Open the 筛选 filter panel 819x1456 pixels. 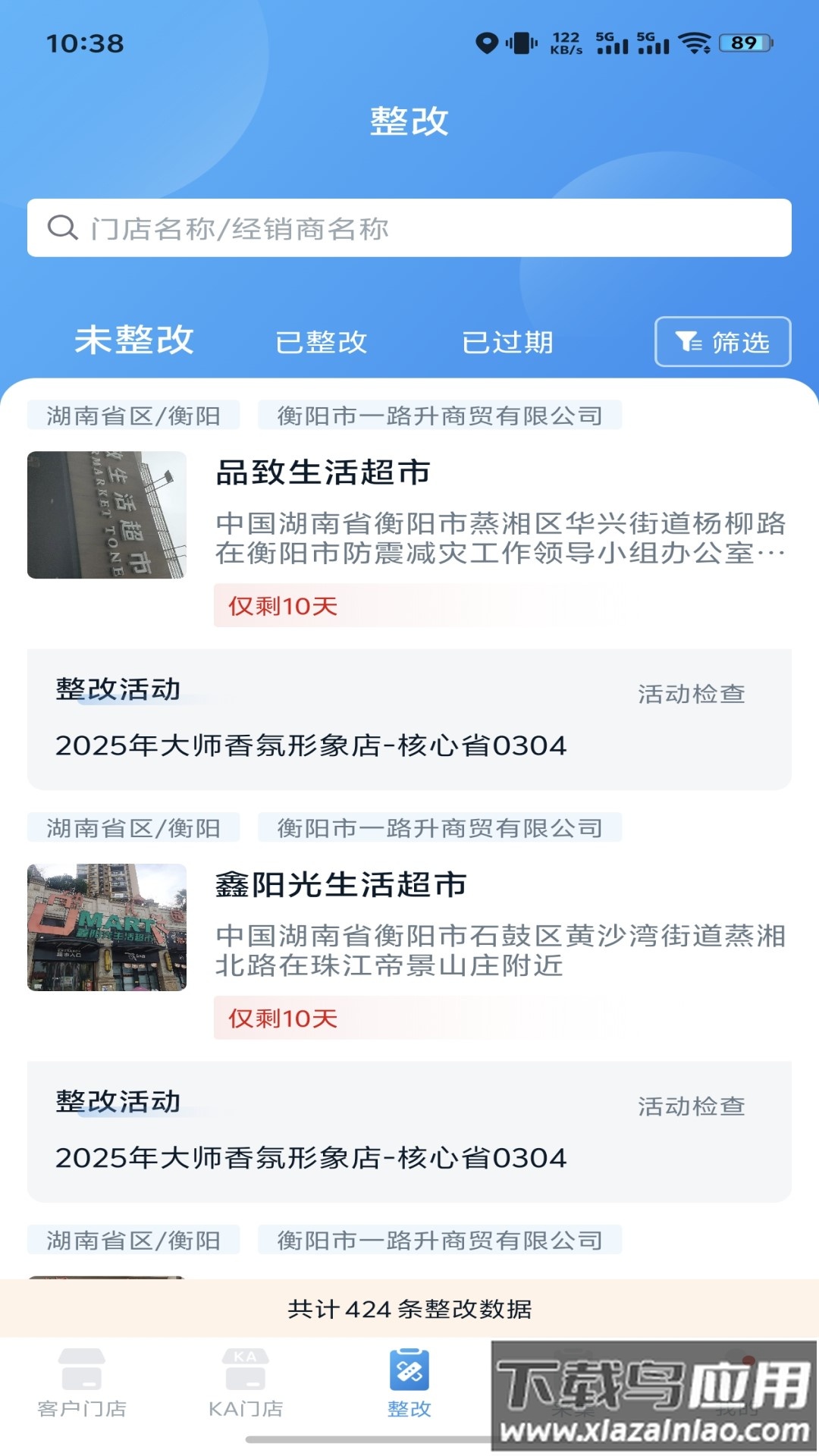click(720, 343)
